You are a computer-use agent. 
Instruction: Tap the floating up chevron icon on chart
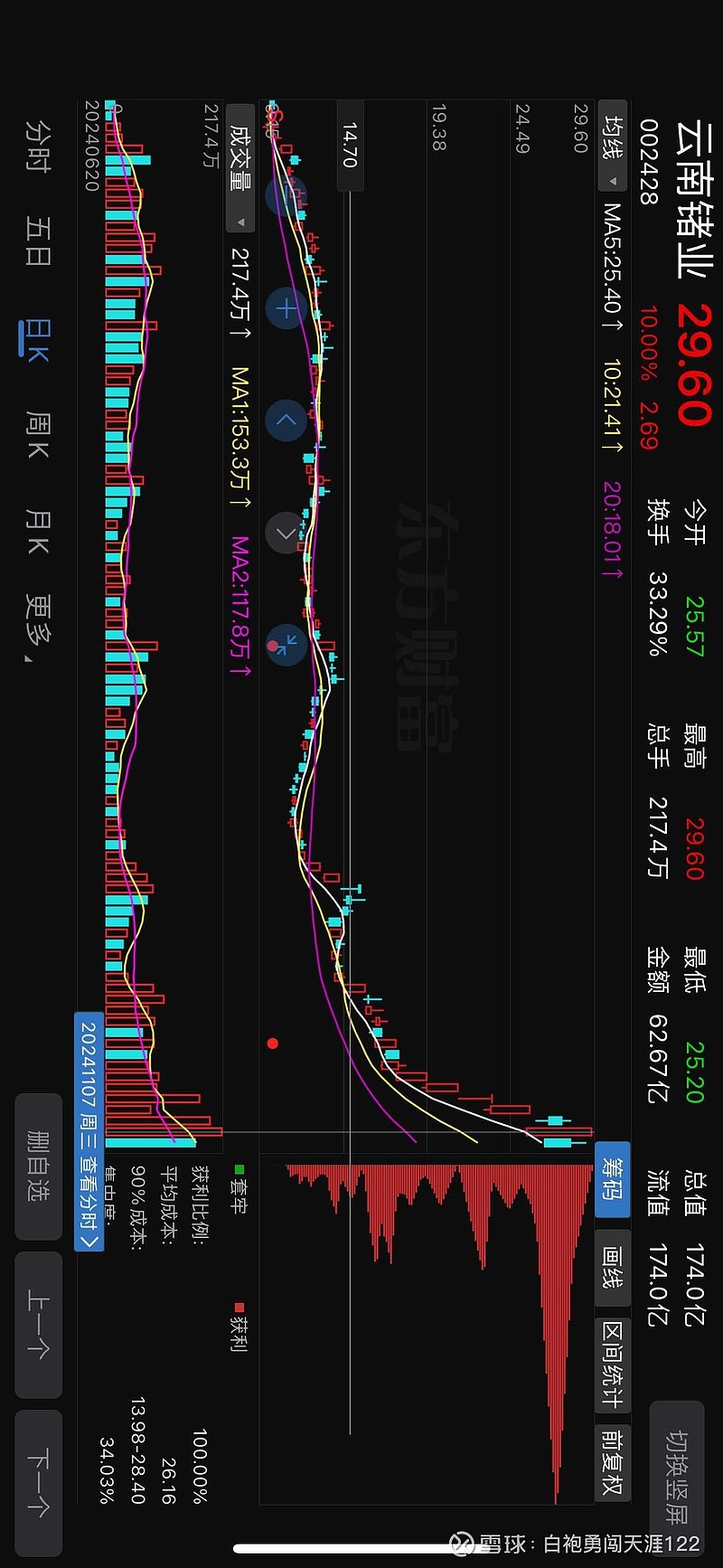click(285, 420)
